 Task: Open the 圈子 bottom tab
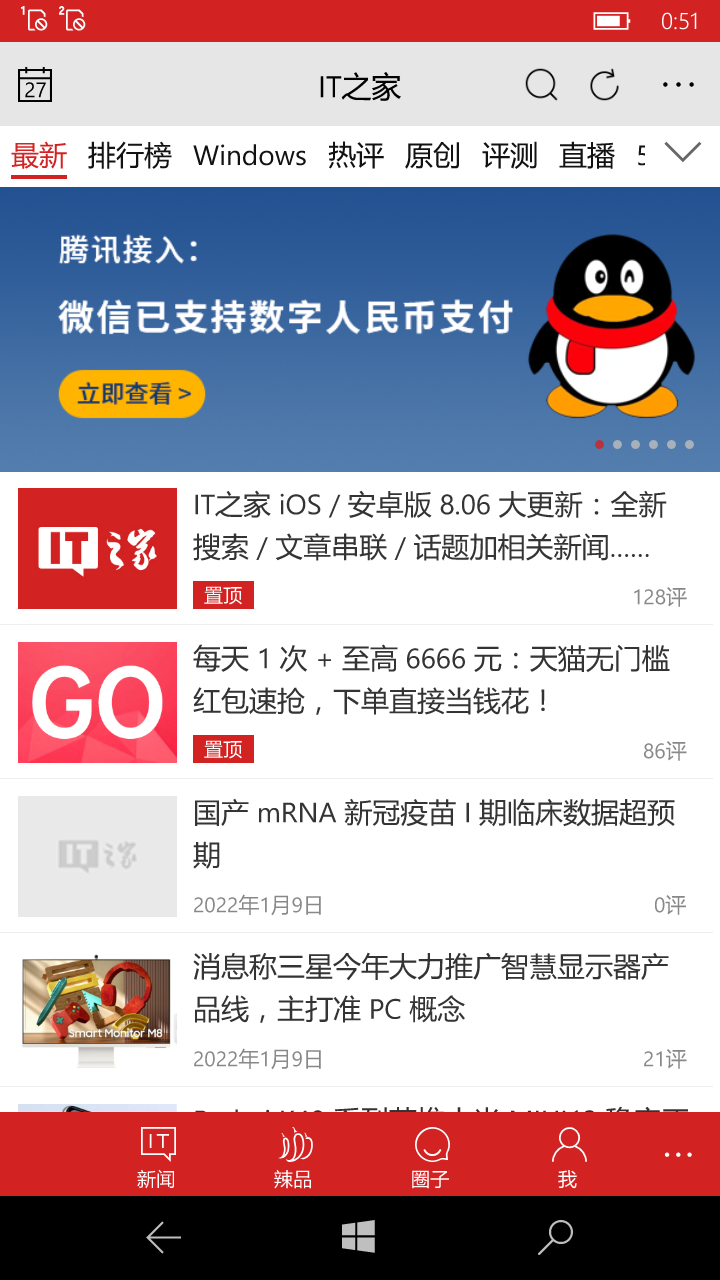(x=430, y=1156)
